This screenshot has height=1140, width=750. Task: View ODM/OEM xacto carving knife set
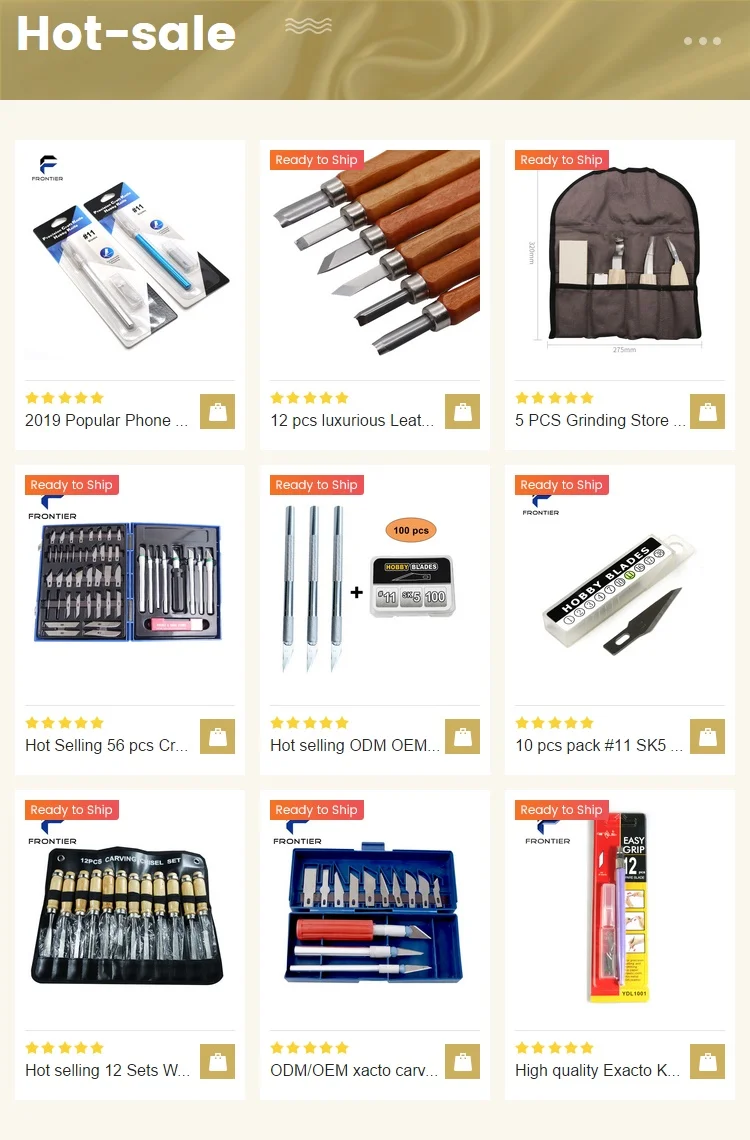tap(375, 945)
